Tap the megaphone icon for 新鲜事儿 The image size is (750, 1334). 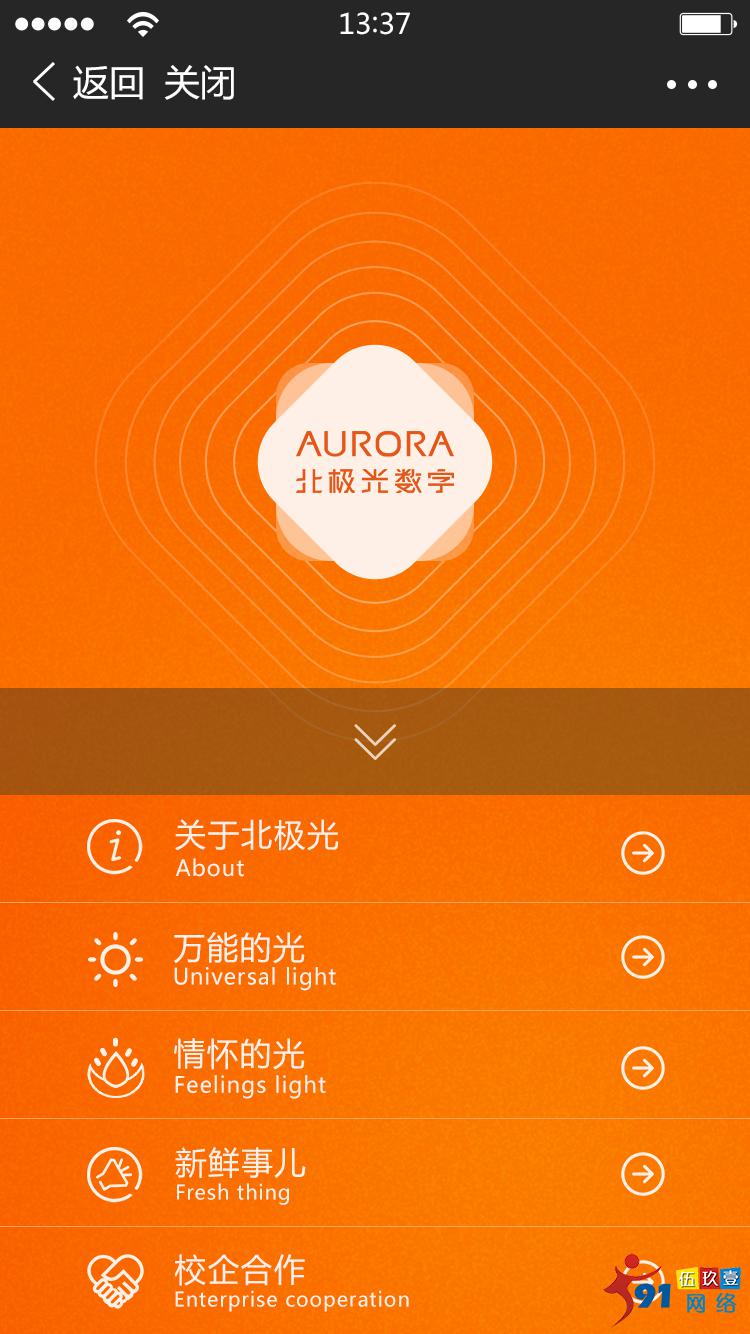point(116,1175)
